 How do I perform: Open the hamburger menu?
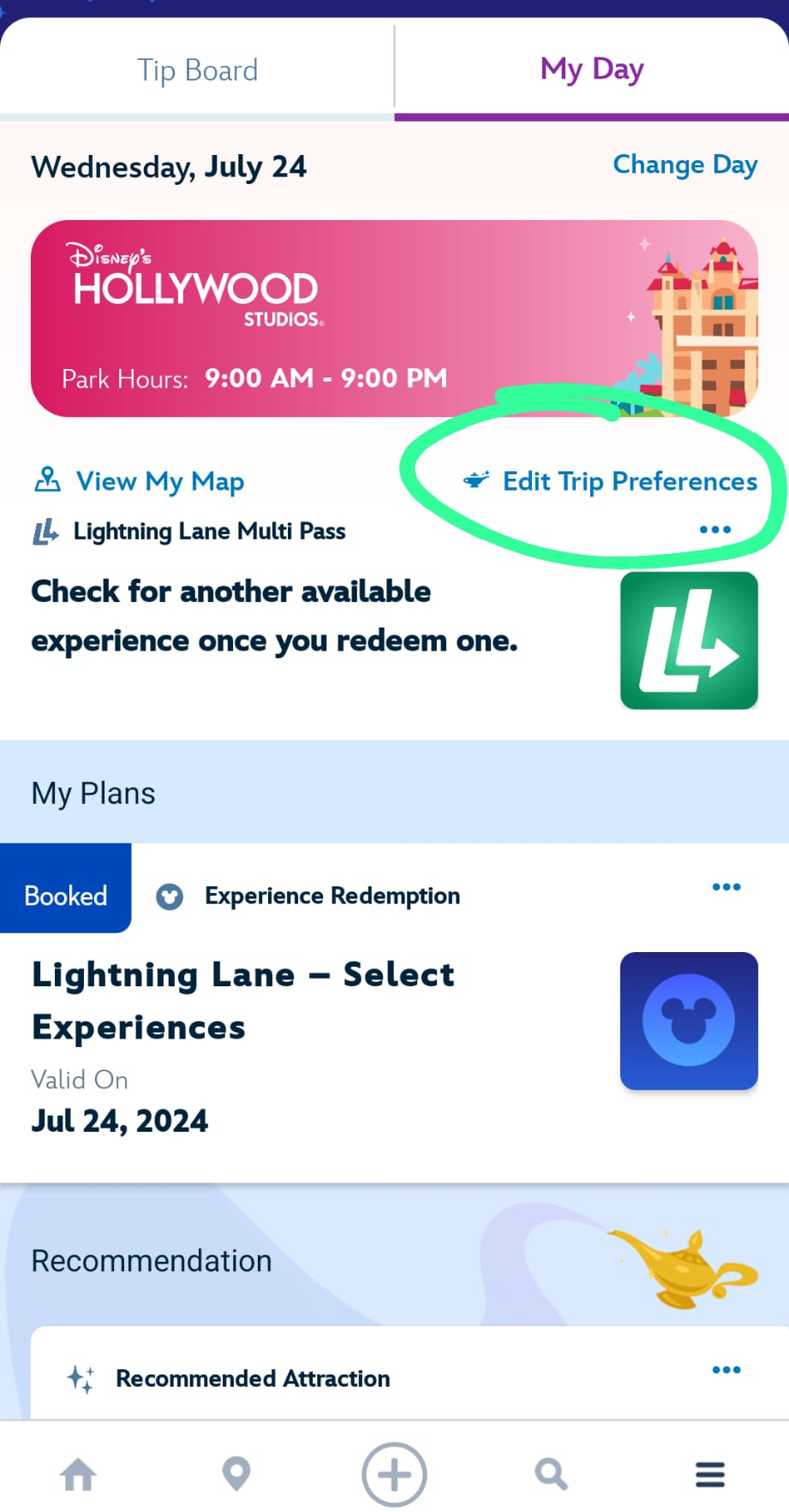click(x=709, y=1474)
